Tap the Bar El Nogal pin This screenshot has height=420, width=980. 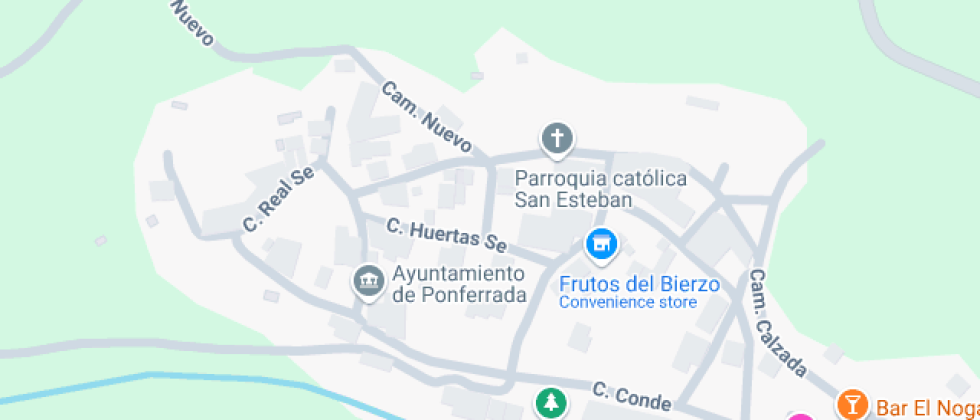click(x=852, y=404)
